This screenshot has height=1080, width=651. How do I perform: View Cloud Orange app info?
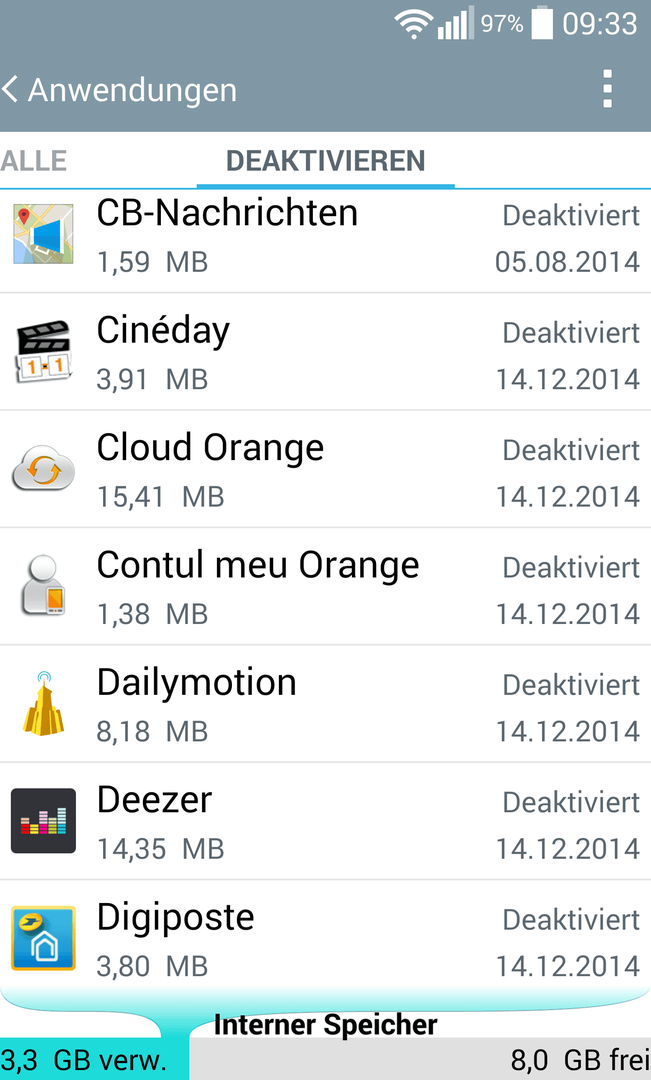point(325,470)
